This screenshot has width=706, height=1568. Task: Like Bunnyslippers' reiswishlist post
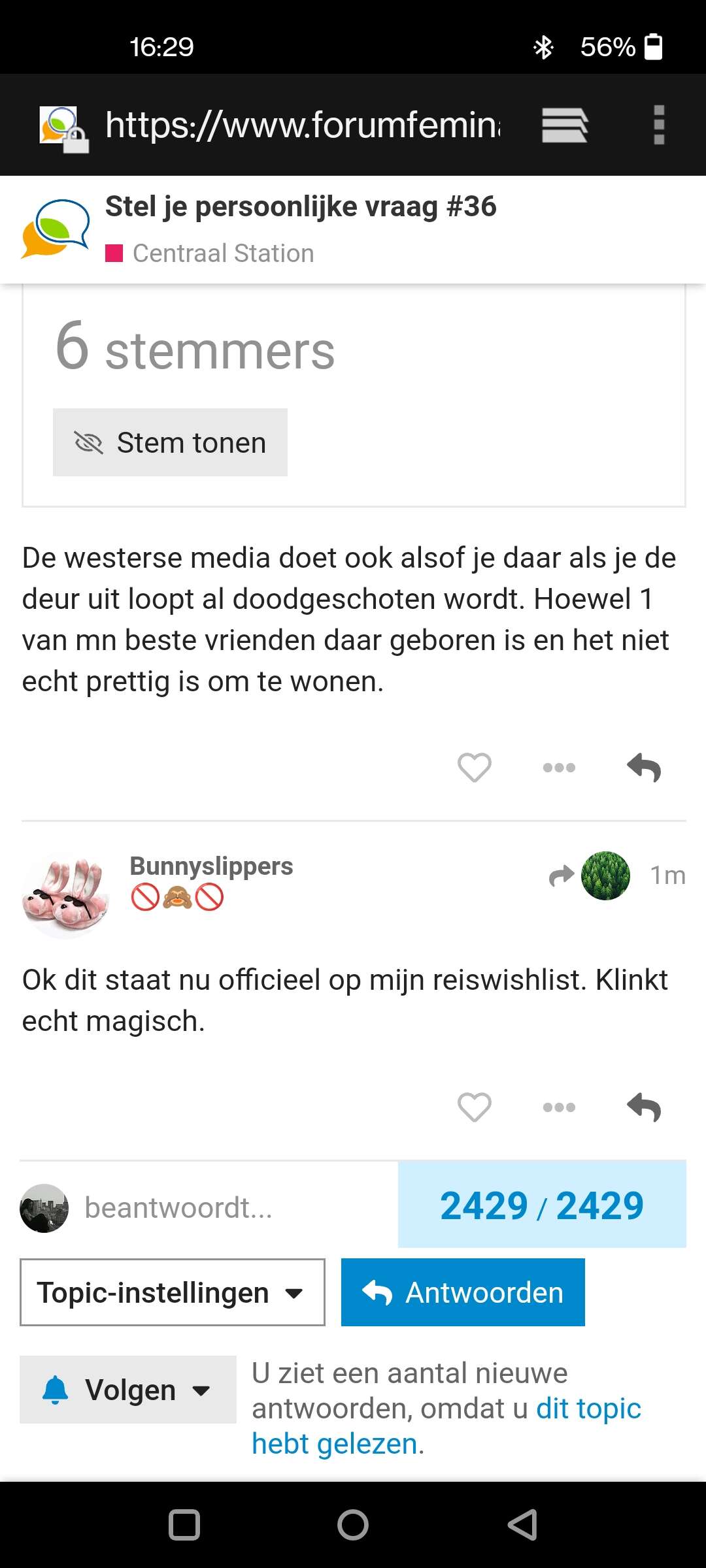[474, 1107]
